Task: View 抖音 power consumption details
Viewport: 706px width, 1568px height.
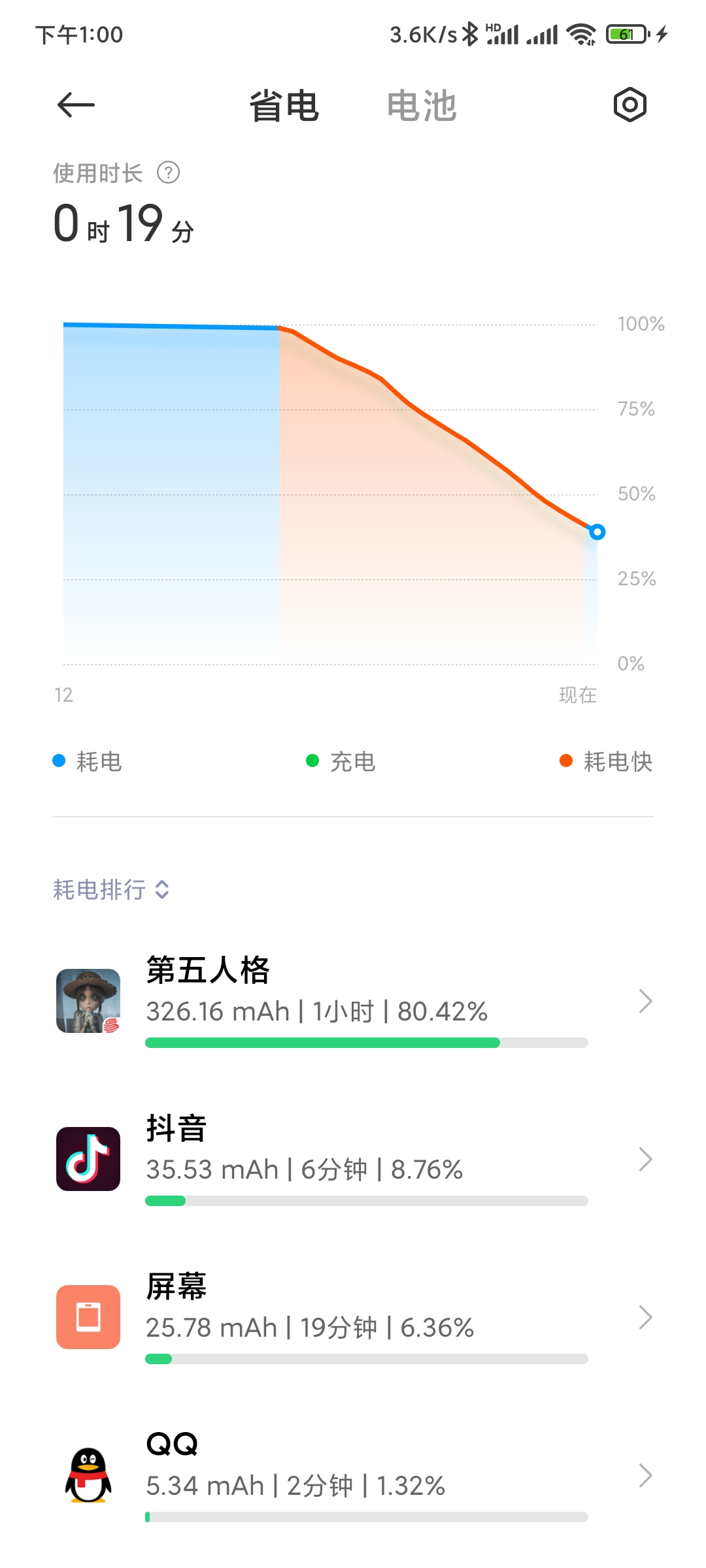Action: coord(353,1159)
